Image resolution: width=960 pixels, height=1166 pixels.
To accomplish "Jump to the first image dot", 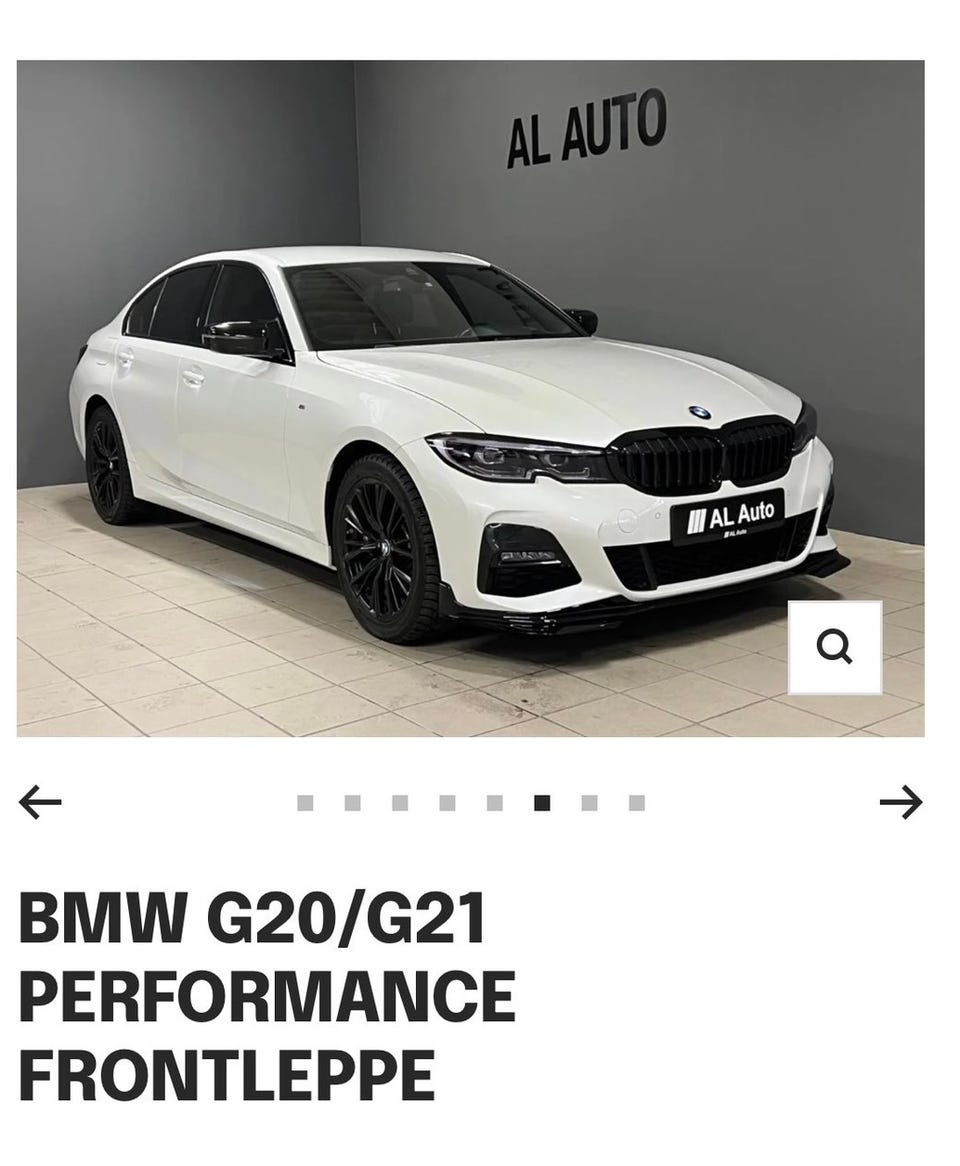I will [x=305, y=803].
